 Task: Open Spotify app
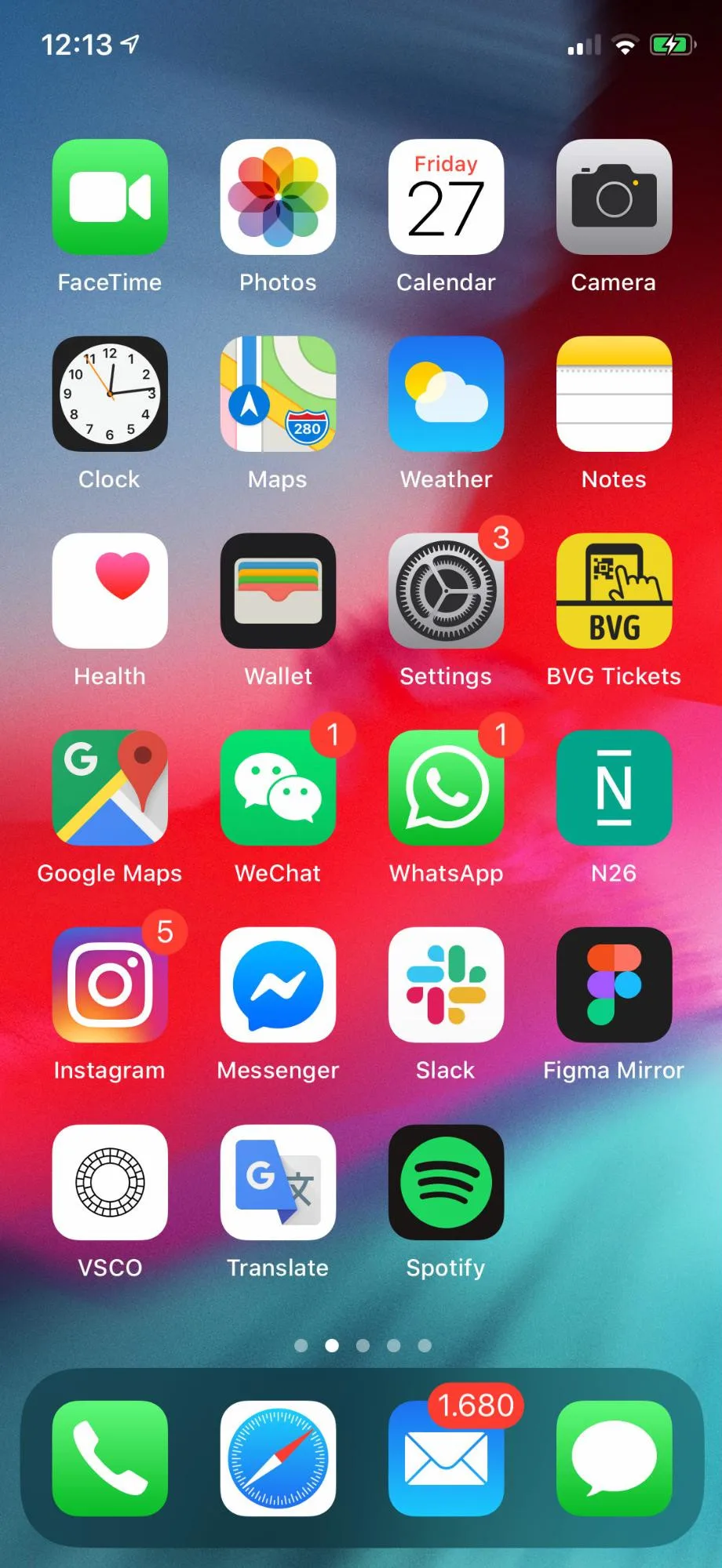pos(446,1182)
